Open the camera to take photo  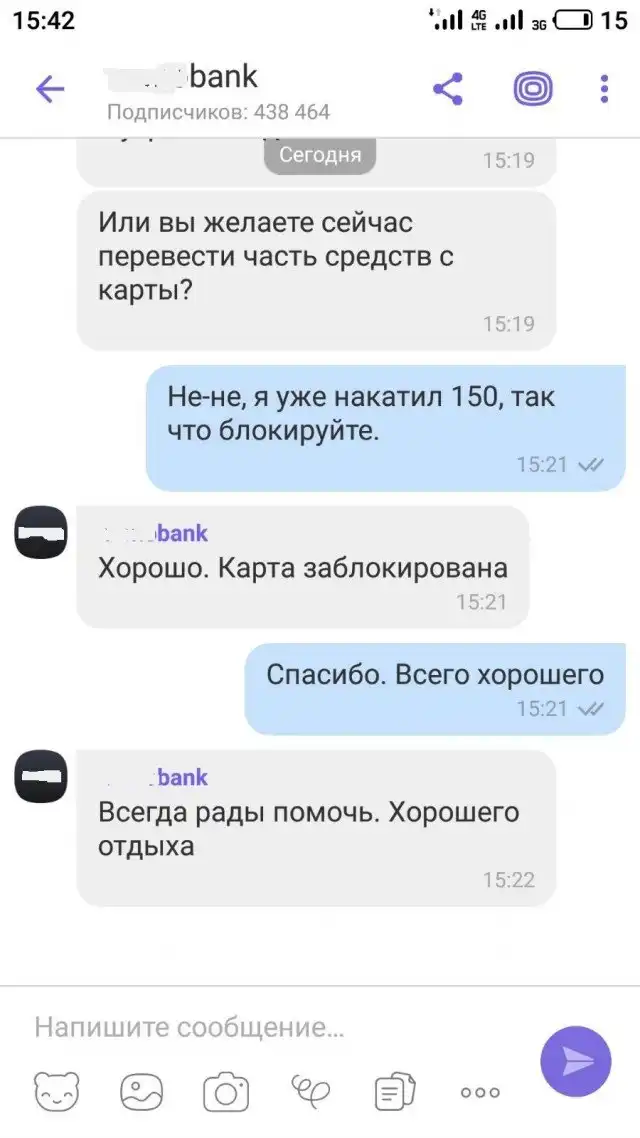[226, 1092]
